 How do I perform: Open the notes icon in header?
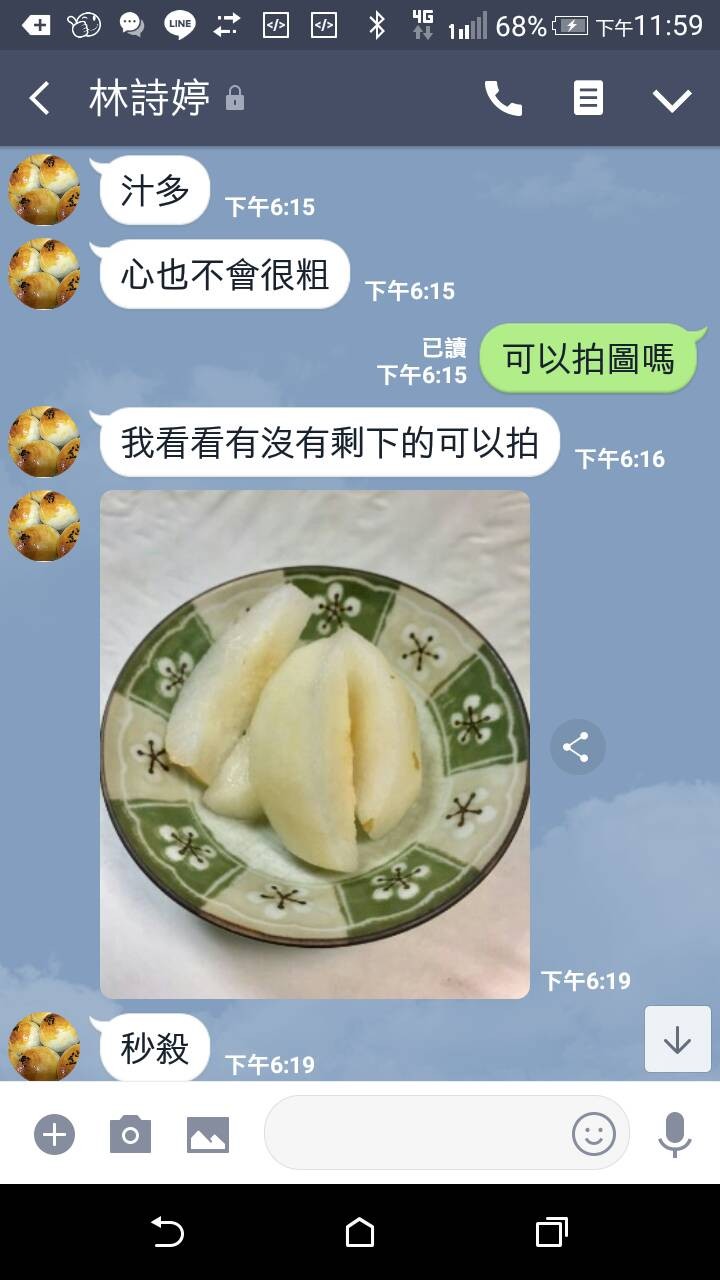tap(588, 98)
